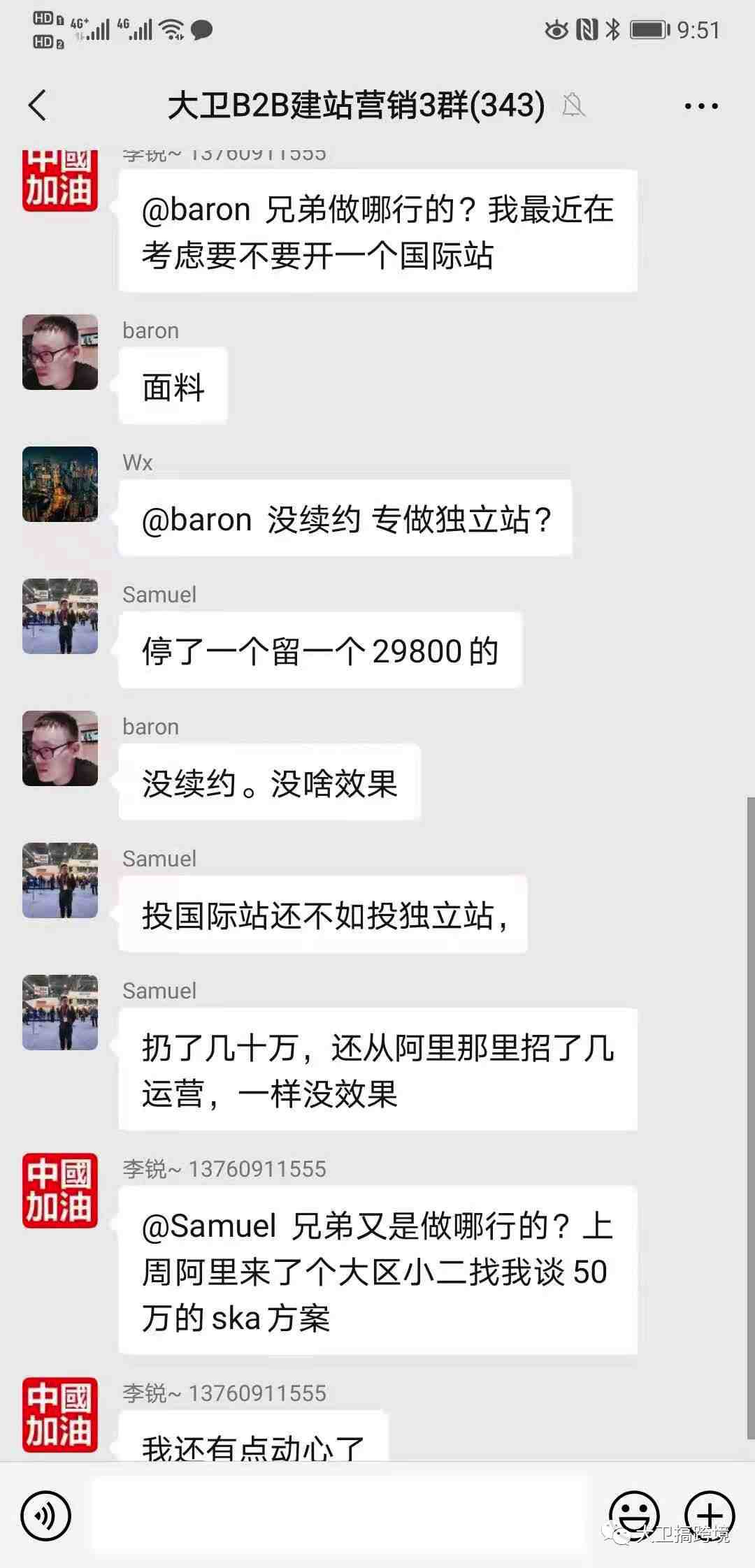The image size is (755, 1568).
Task: Open the plus attachment menu
Action: [709, 1516]
